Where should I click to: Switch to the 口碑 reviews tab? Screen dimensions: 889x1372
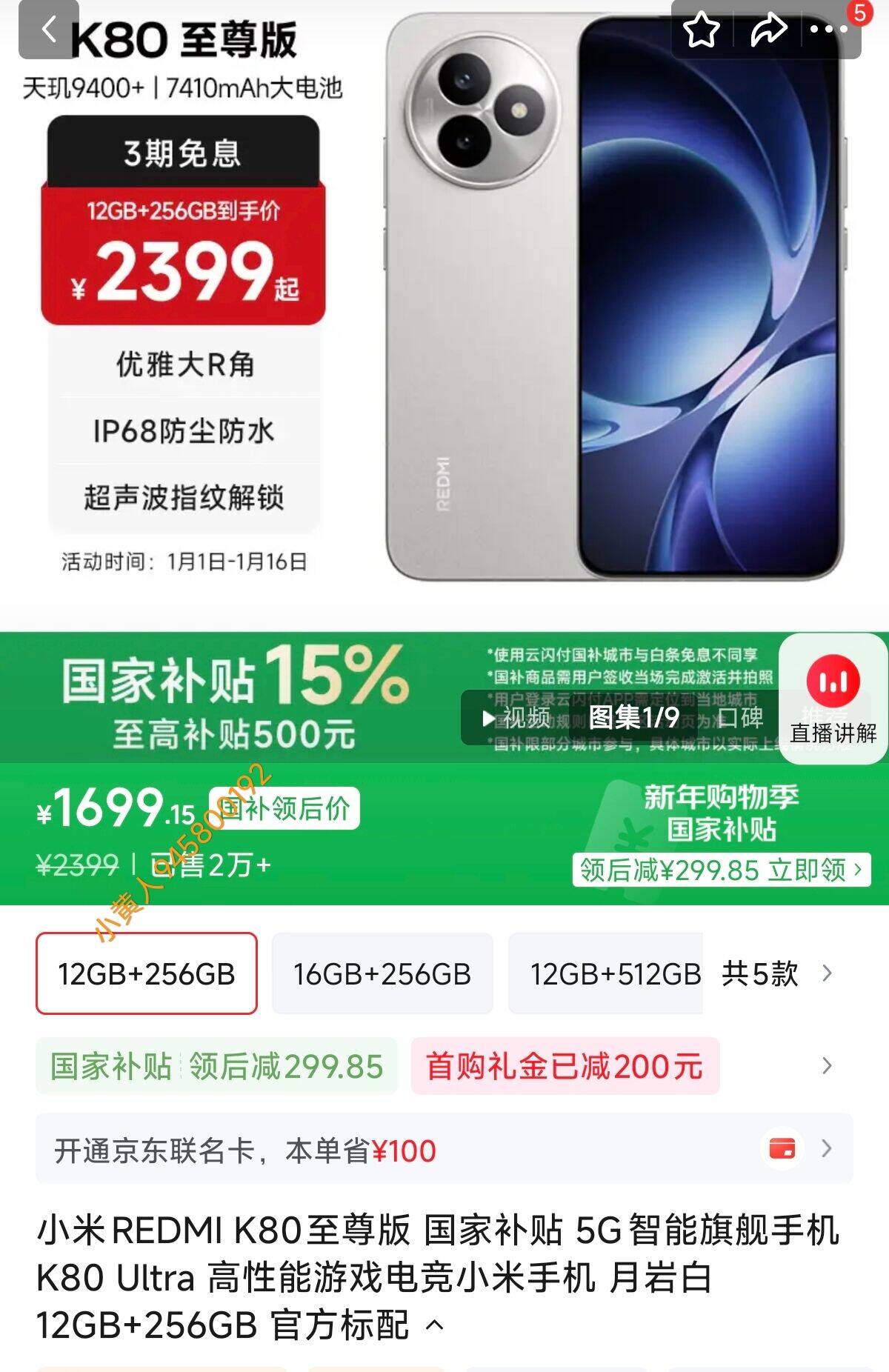740,717
